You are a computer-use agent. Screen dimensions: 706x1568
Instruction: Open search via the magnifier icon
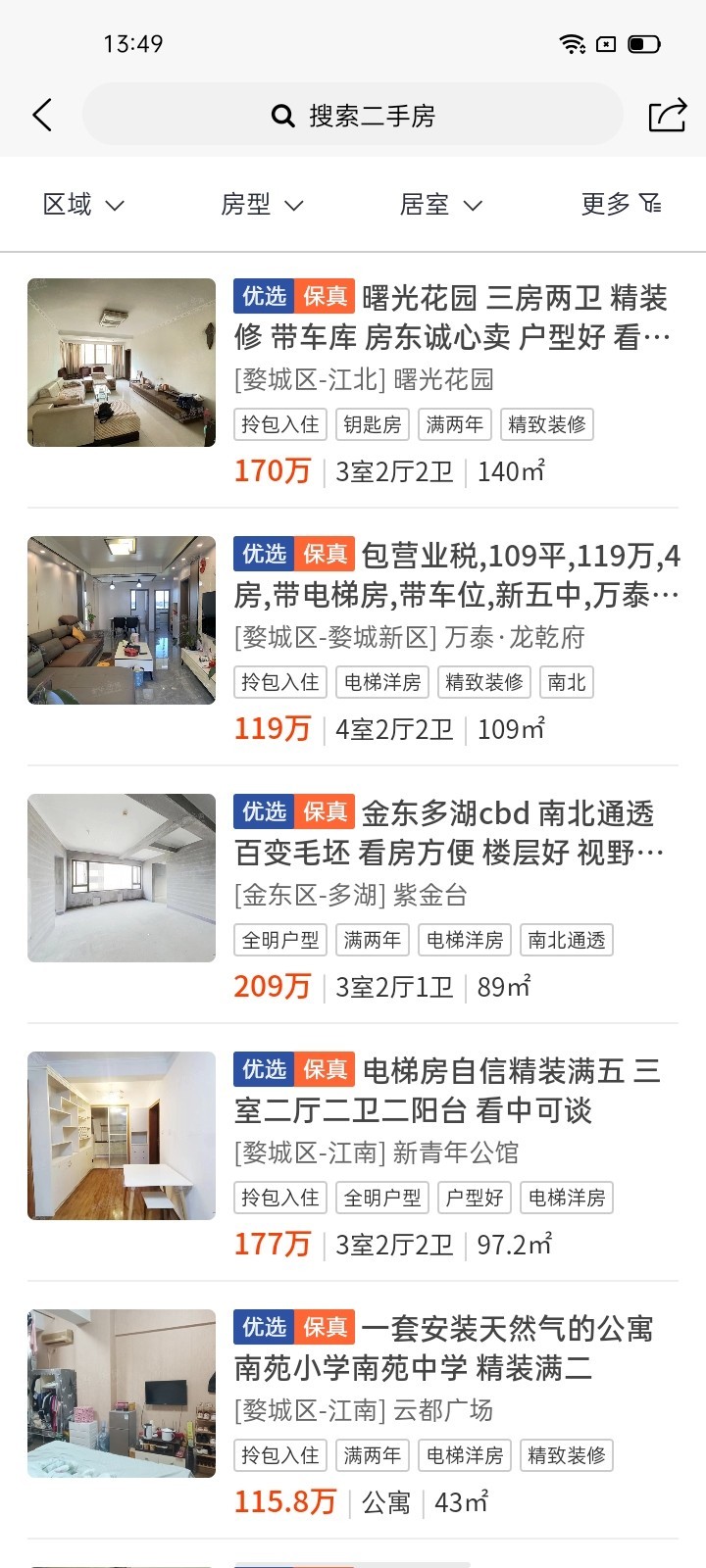pos(281,115)
